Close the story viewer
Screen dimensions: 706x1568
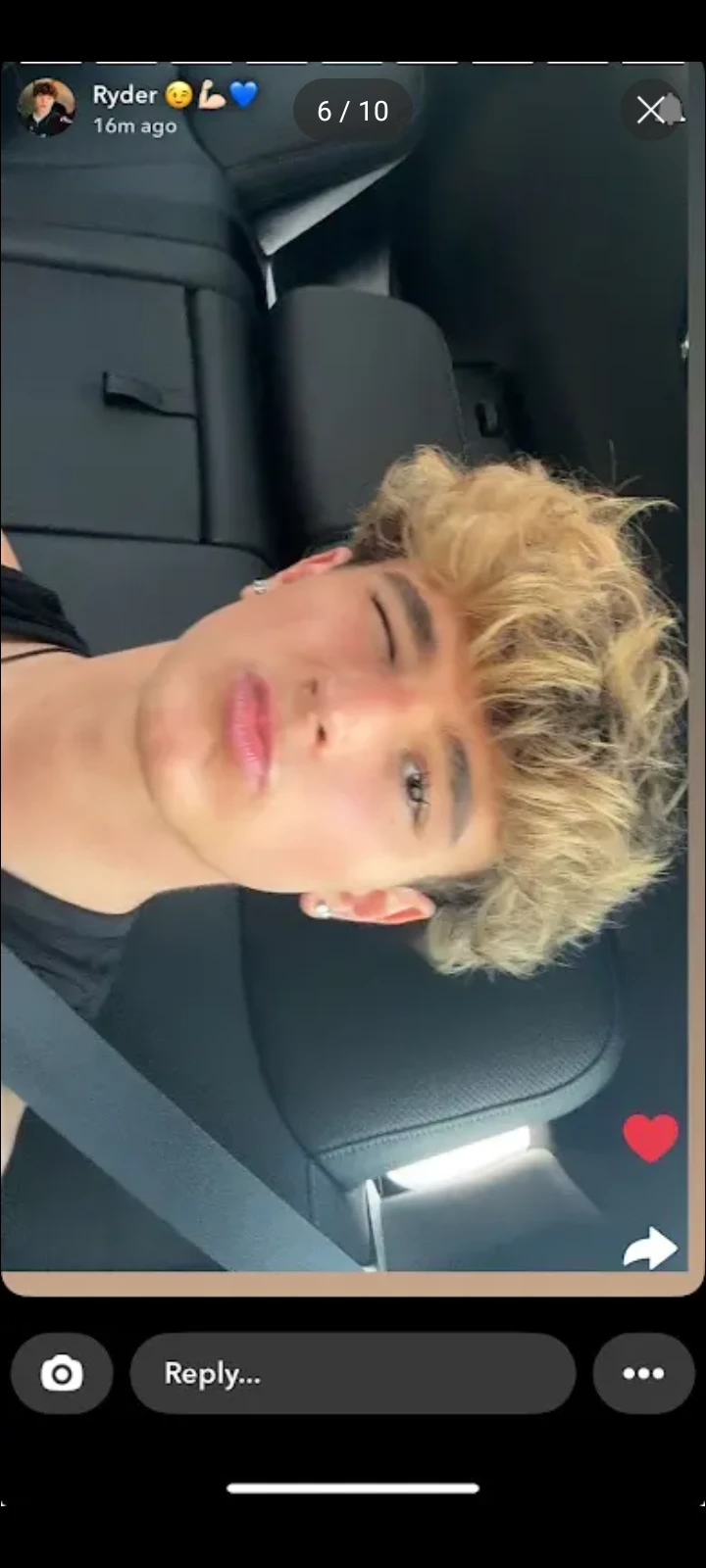(x=651, y=110)
